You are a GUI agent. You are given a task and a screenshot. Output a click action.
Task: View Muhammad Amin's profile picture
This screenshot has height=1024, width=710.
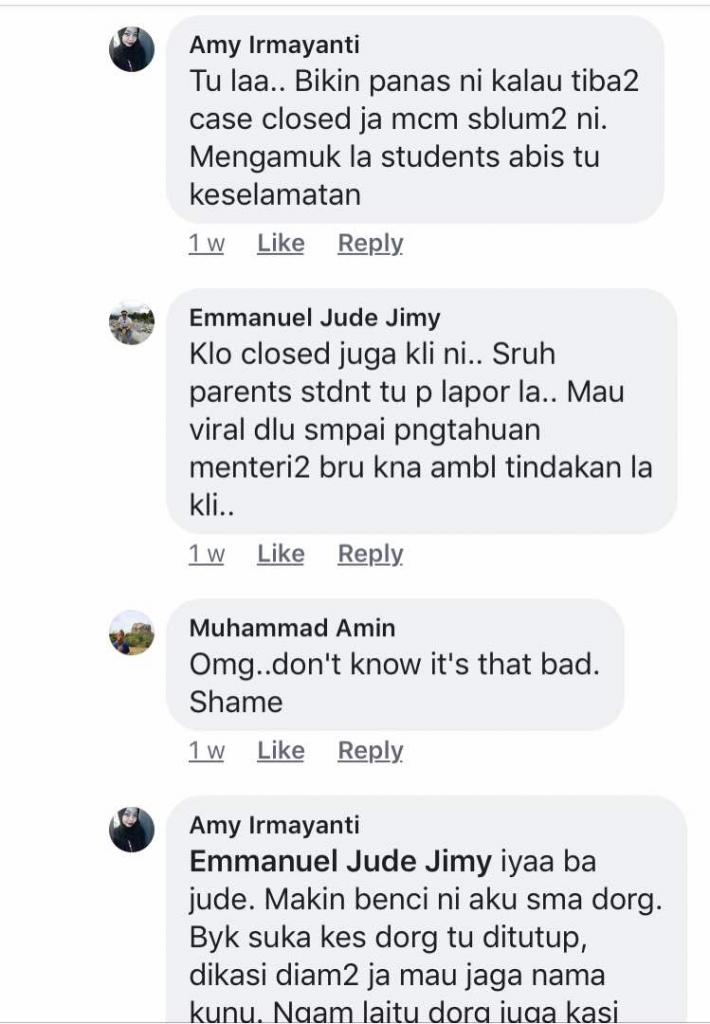[132, 633]
